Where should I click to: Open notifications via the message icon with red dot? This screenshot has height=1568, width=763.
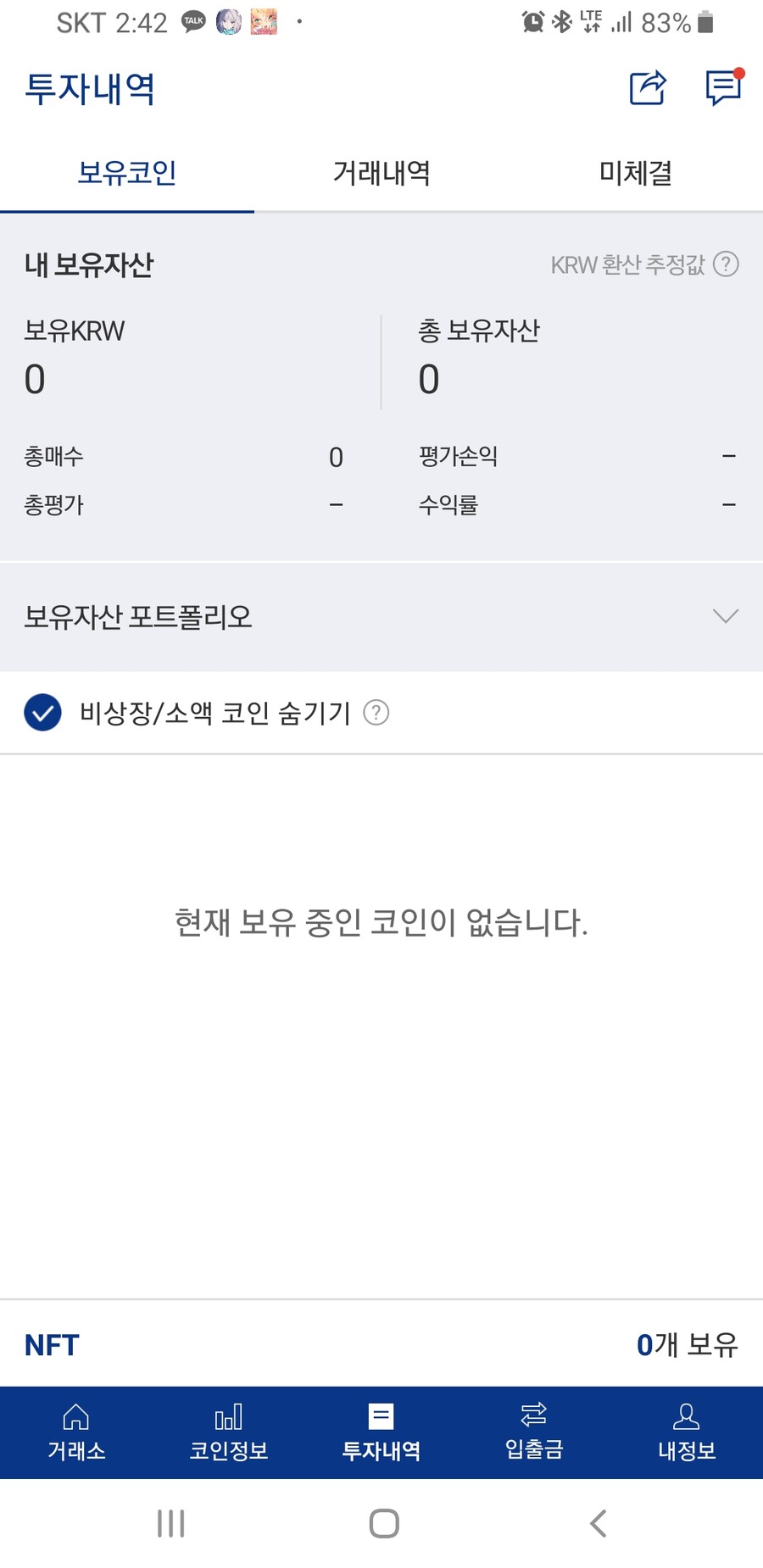tap(722, 88)
